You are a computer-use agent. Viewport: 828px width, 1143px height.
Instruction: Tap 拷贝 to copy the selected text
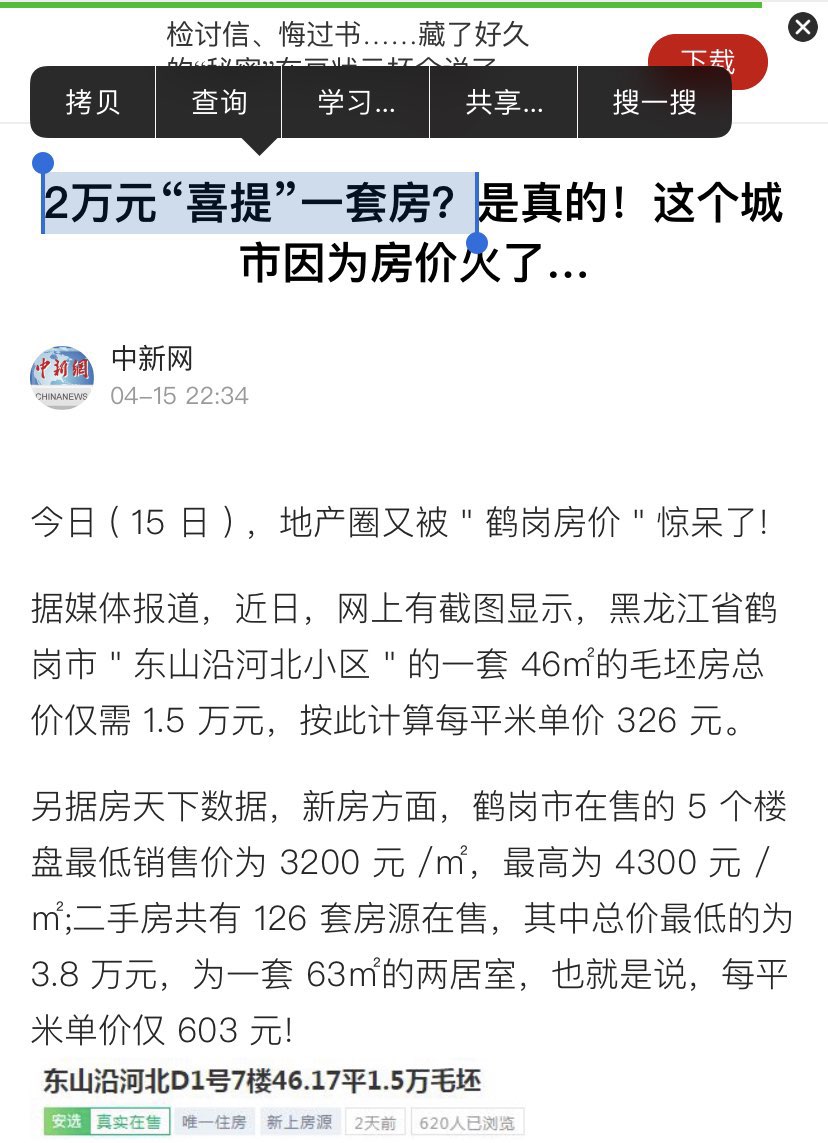pos(93,102)
